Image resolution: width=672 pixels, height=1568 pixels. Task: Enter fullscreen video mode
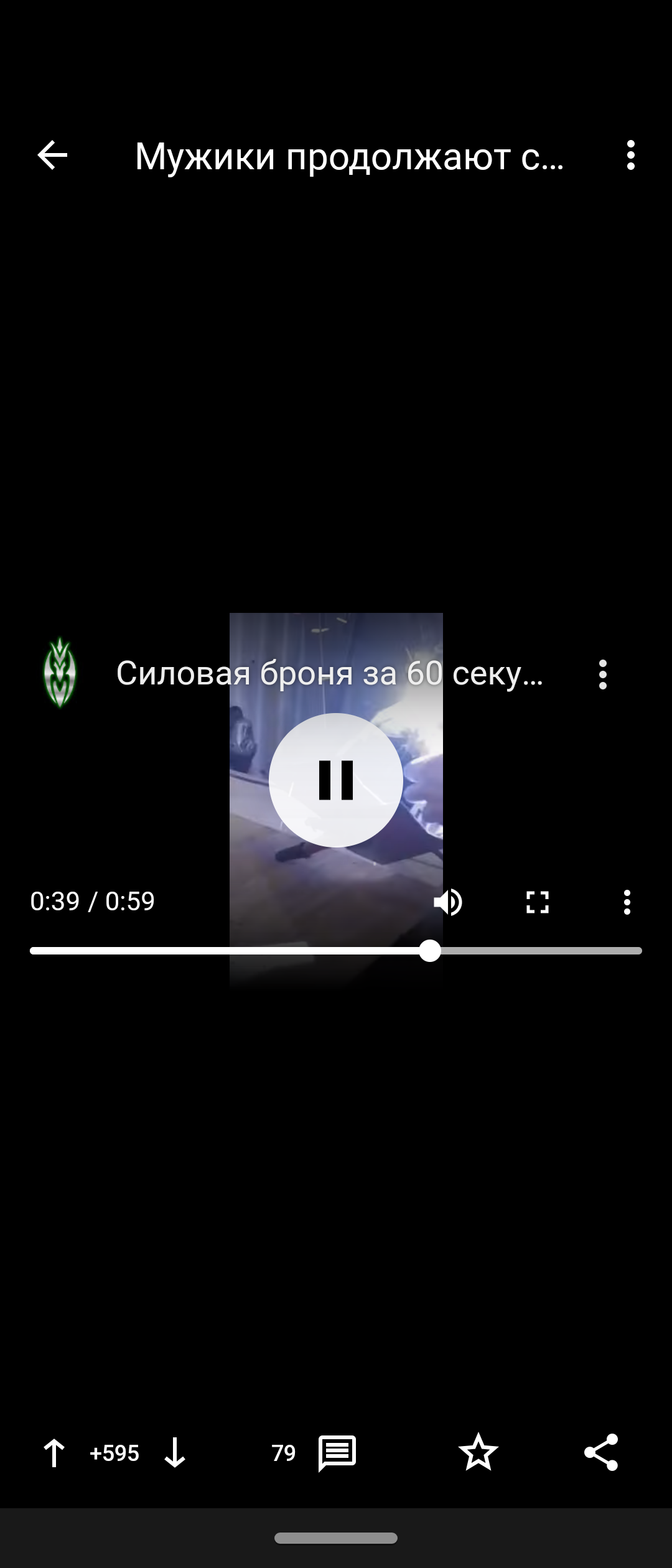[537, 902]
